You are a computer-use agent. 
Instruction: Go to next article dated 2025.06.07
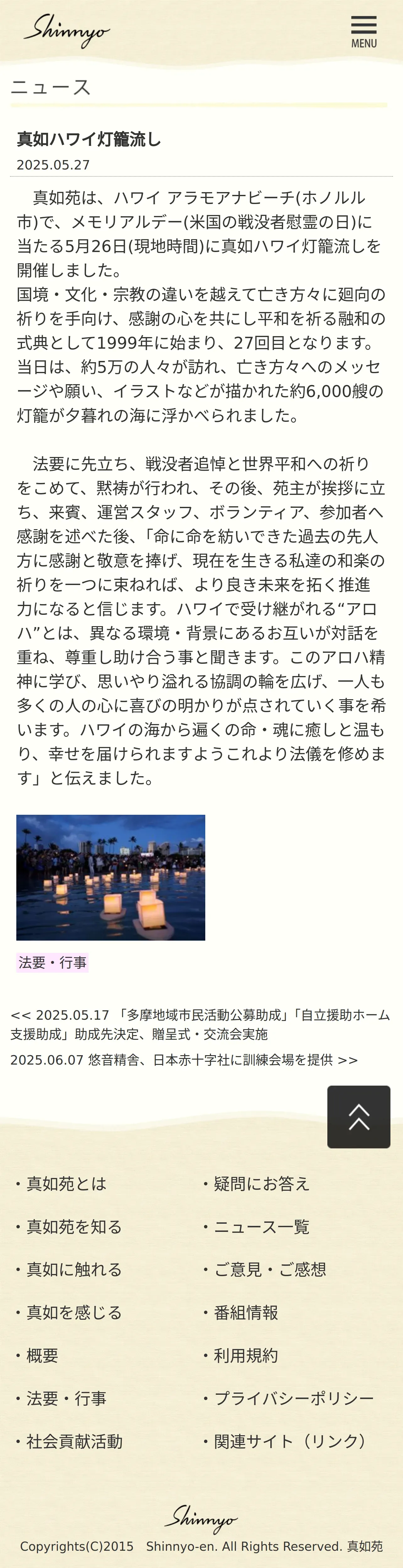tap(184, 1060)
